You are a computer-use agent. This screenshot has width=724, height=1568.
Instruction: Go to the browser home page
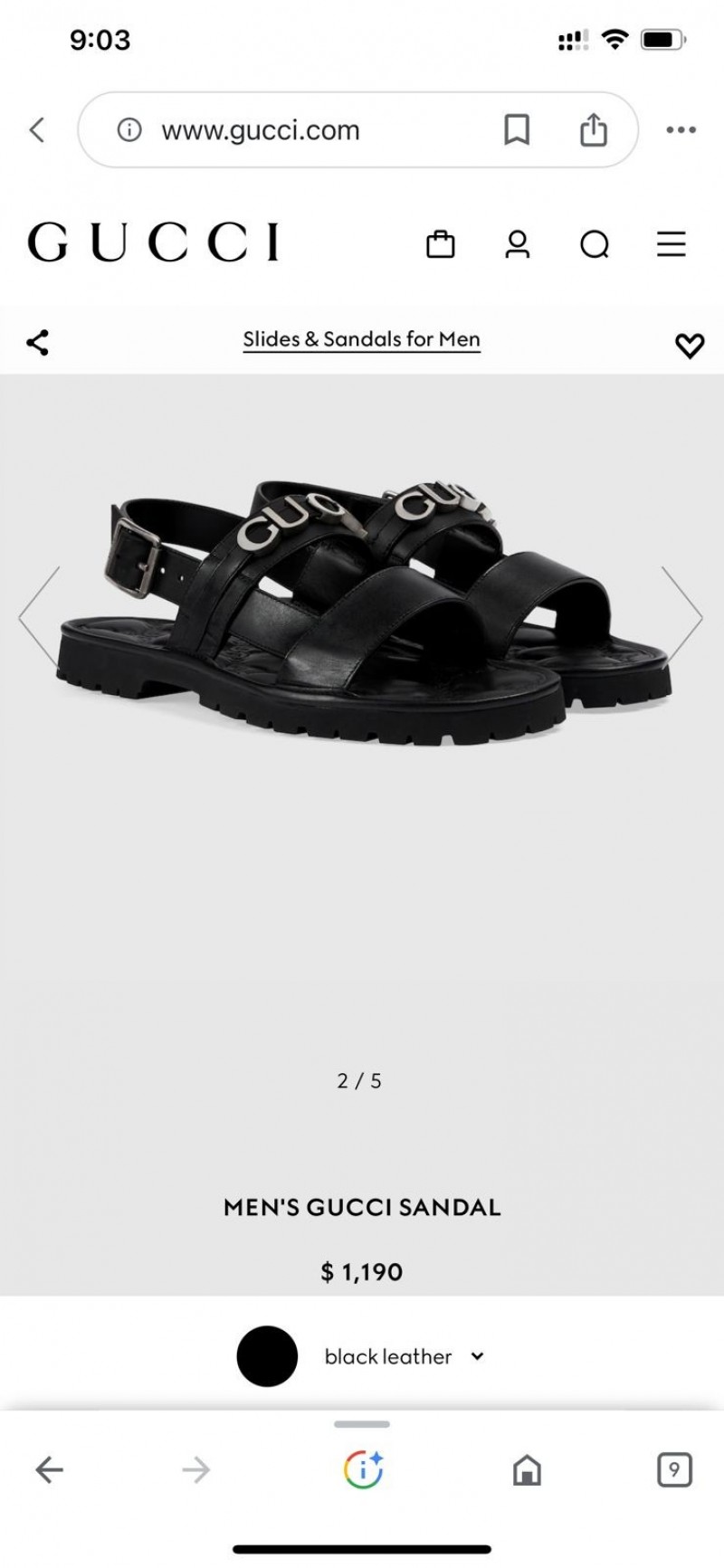[x=527, y=1470]
